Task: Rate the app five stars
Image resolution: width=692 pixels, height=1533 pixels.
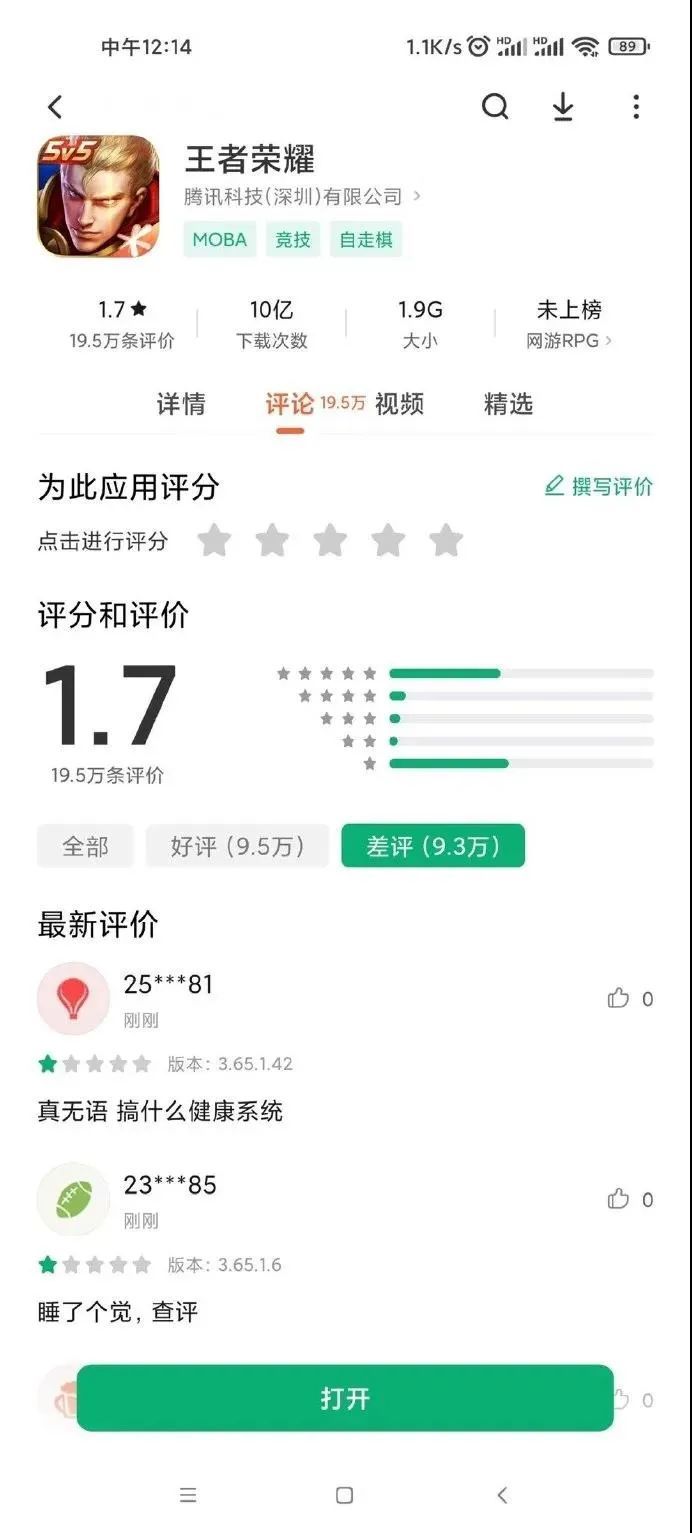Action: point(446,541)
